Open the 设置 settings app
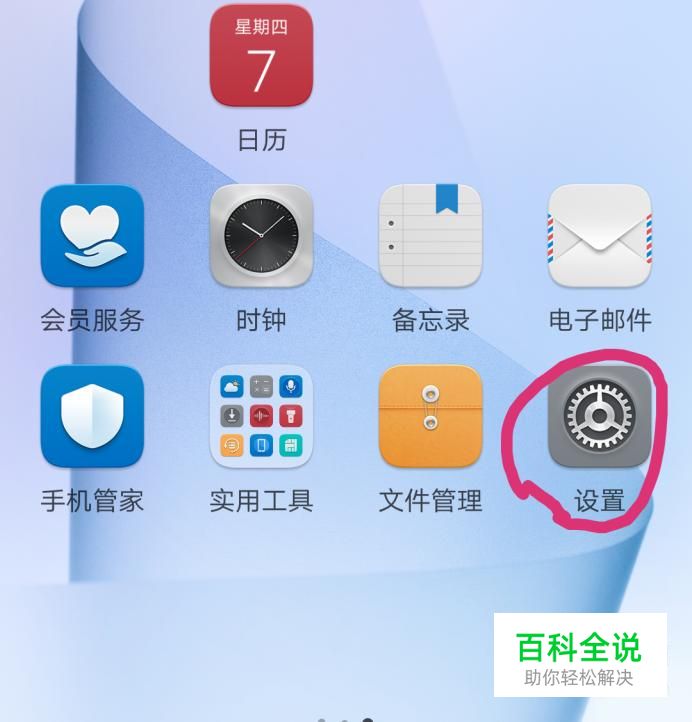The image size is (692, 722). 599,417
